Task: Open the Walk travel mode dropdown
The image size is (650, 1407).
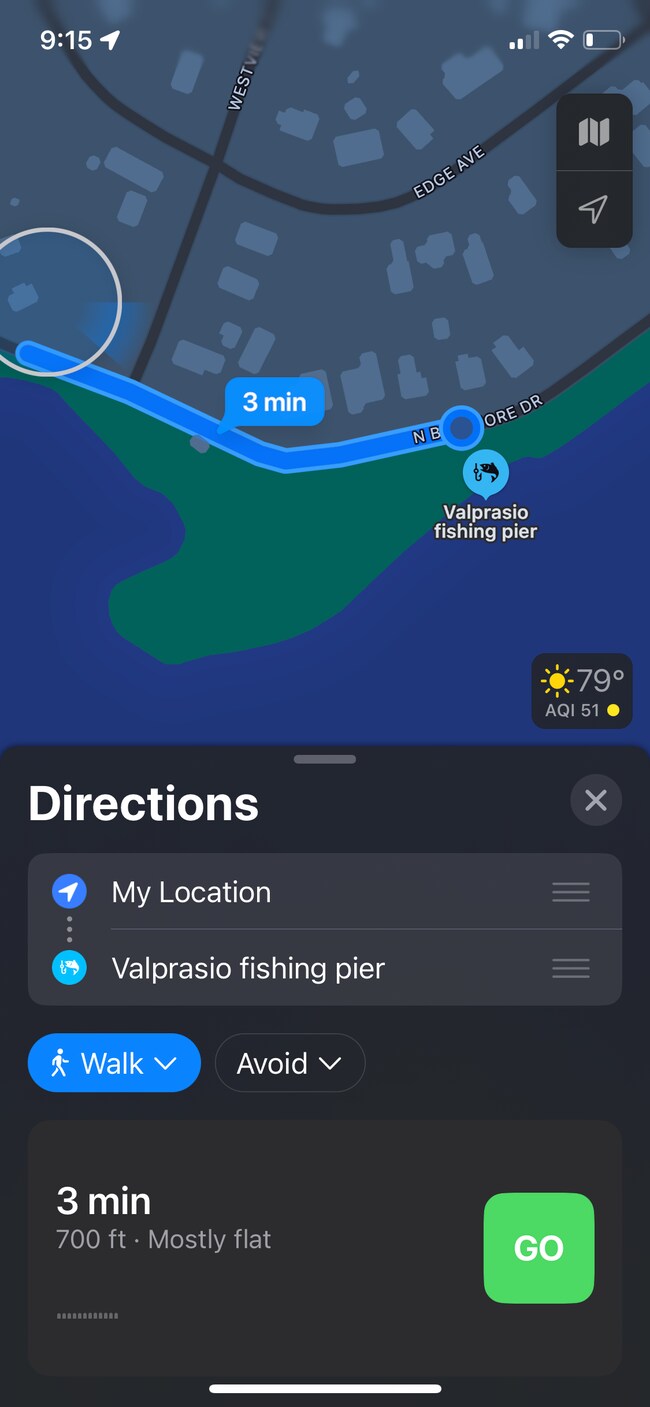Action: point(114,1063)
